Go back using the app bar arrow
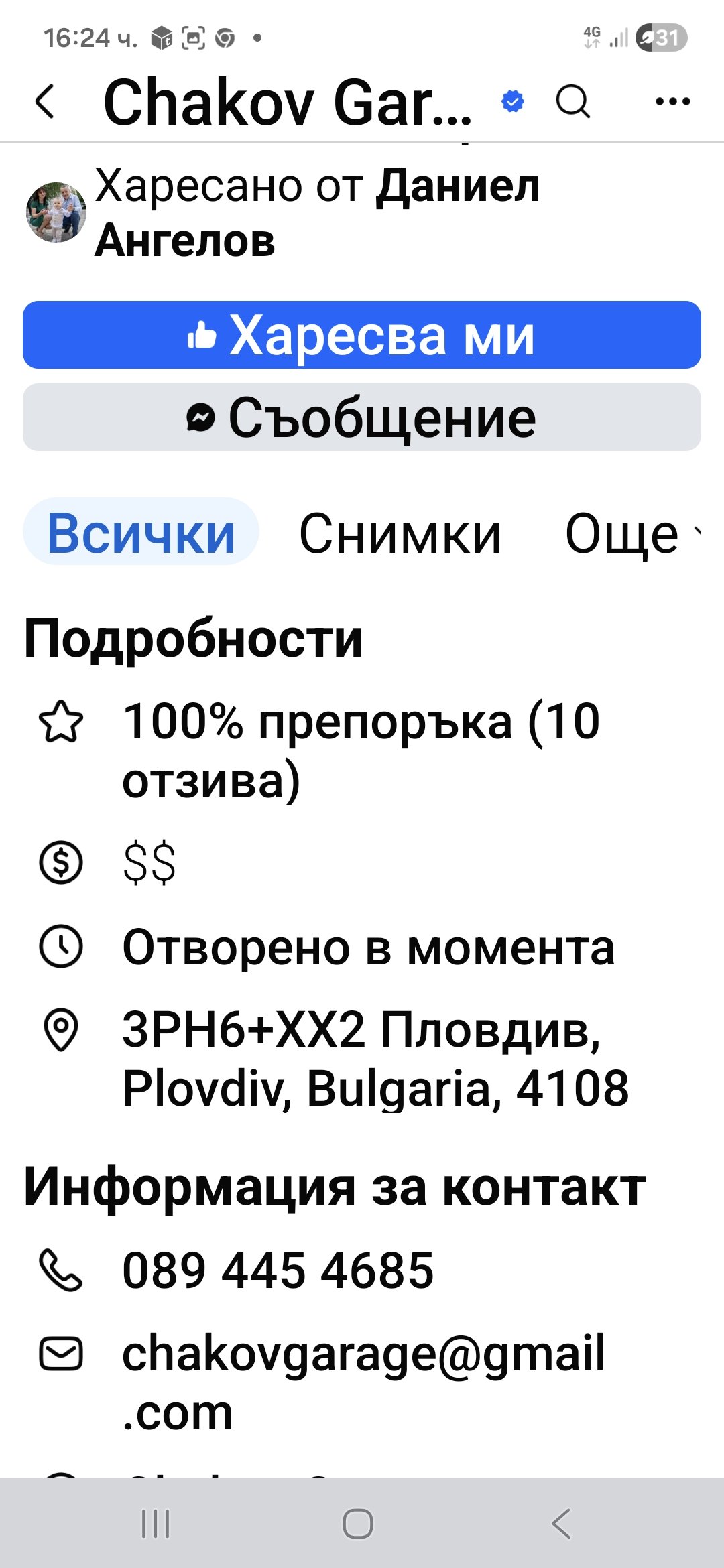 [45, 102]
